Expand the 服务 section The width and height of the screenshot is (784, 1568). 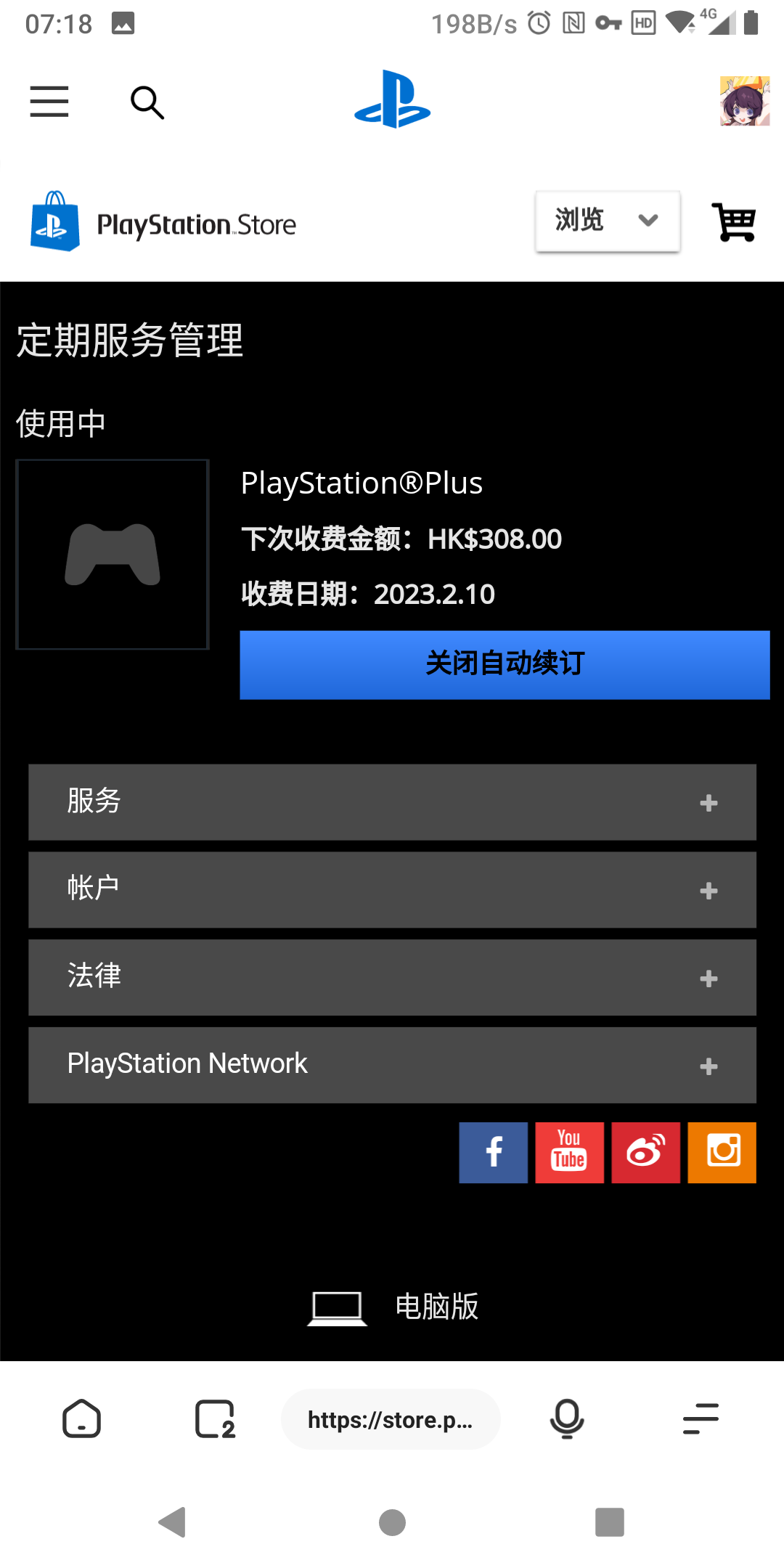coord(392,802)
